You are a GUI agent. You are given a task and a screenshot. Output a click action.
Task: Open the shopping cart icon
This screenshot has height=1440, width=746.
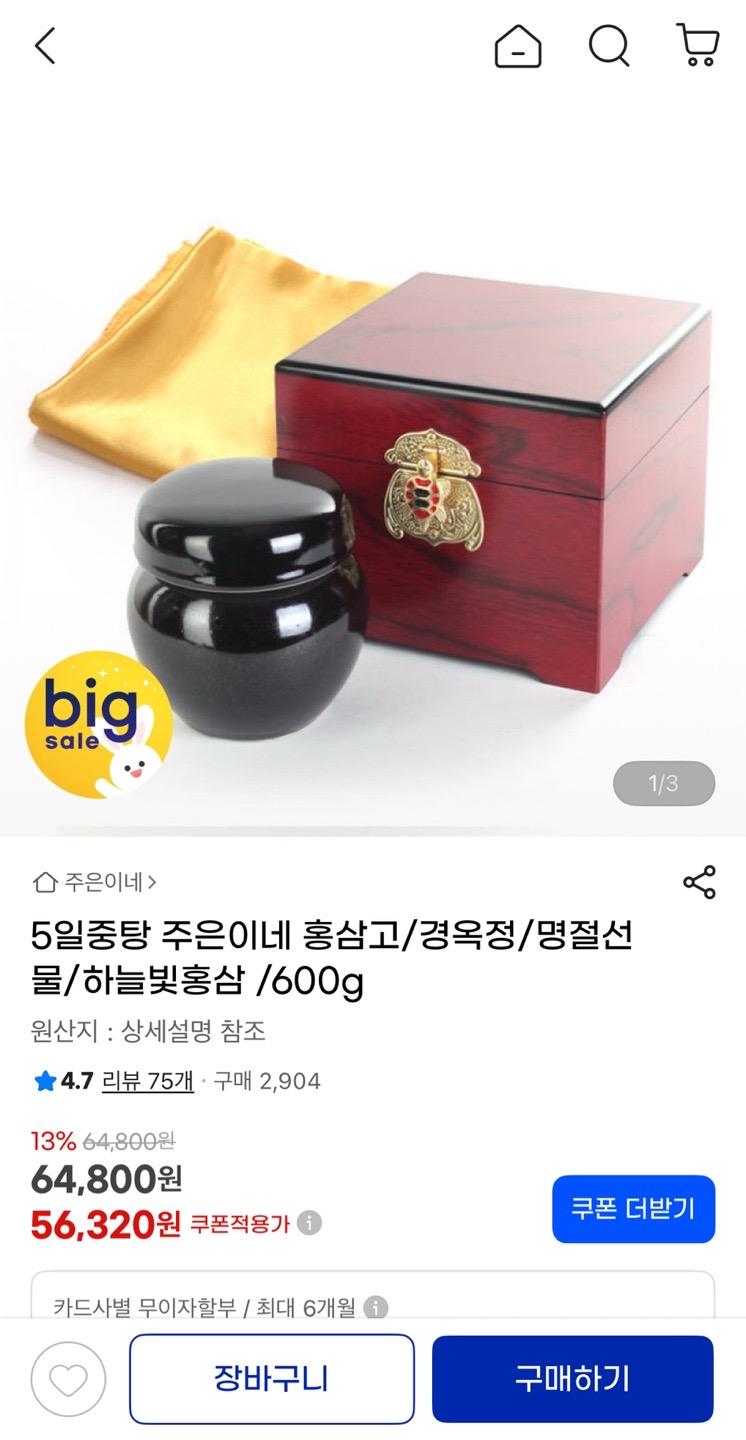(698, 46)
